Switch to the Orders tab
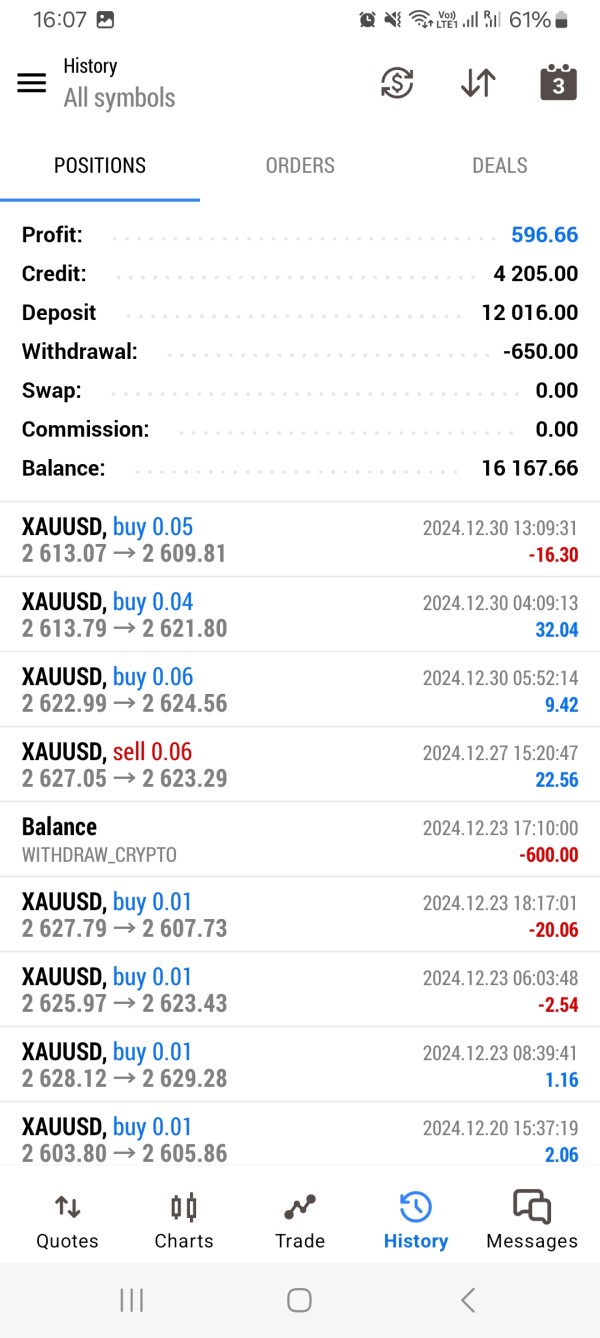600x1338 pixels. pos(300,166)
